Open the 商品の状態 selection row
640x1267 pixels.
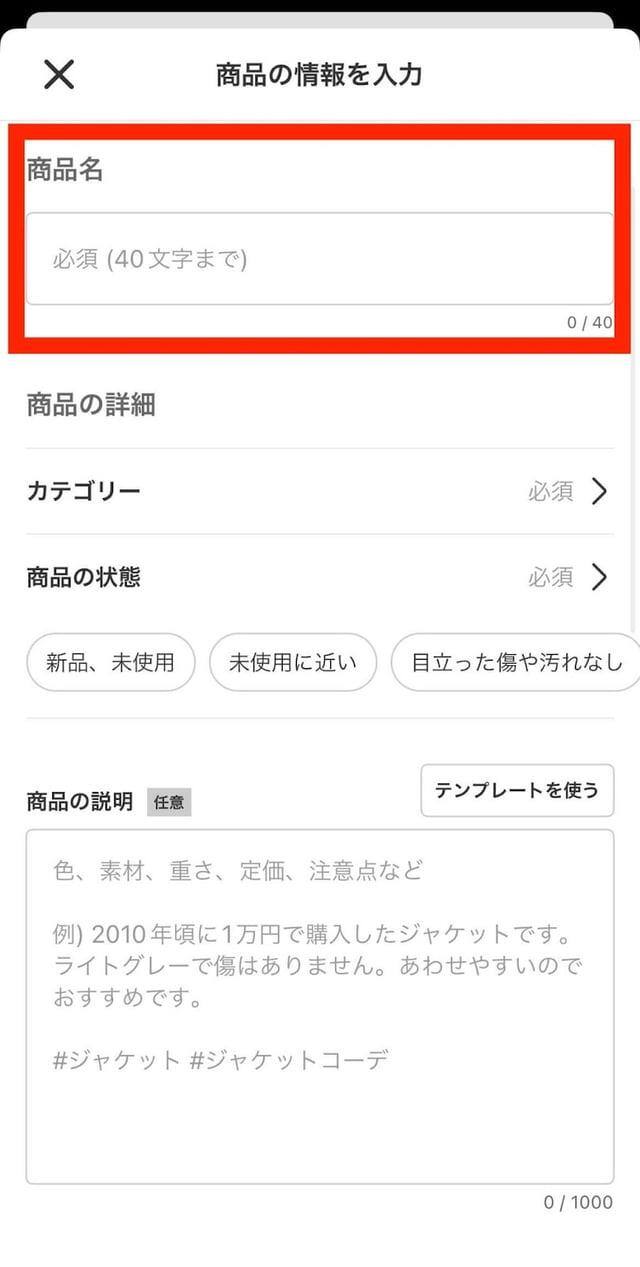point(319,577)
